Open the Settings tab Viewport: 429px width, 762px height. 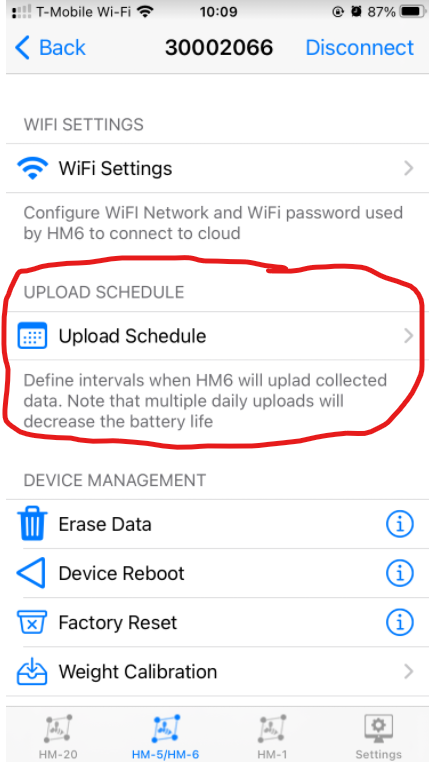click(x=378, y=736)
